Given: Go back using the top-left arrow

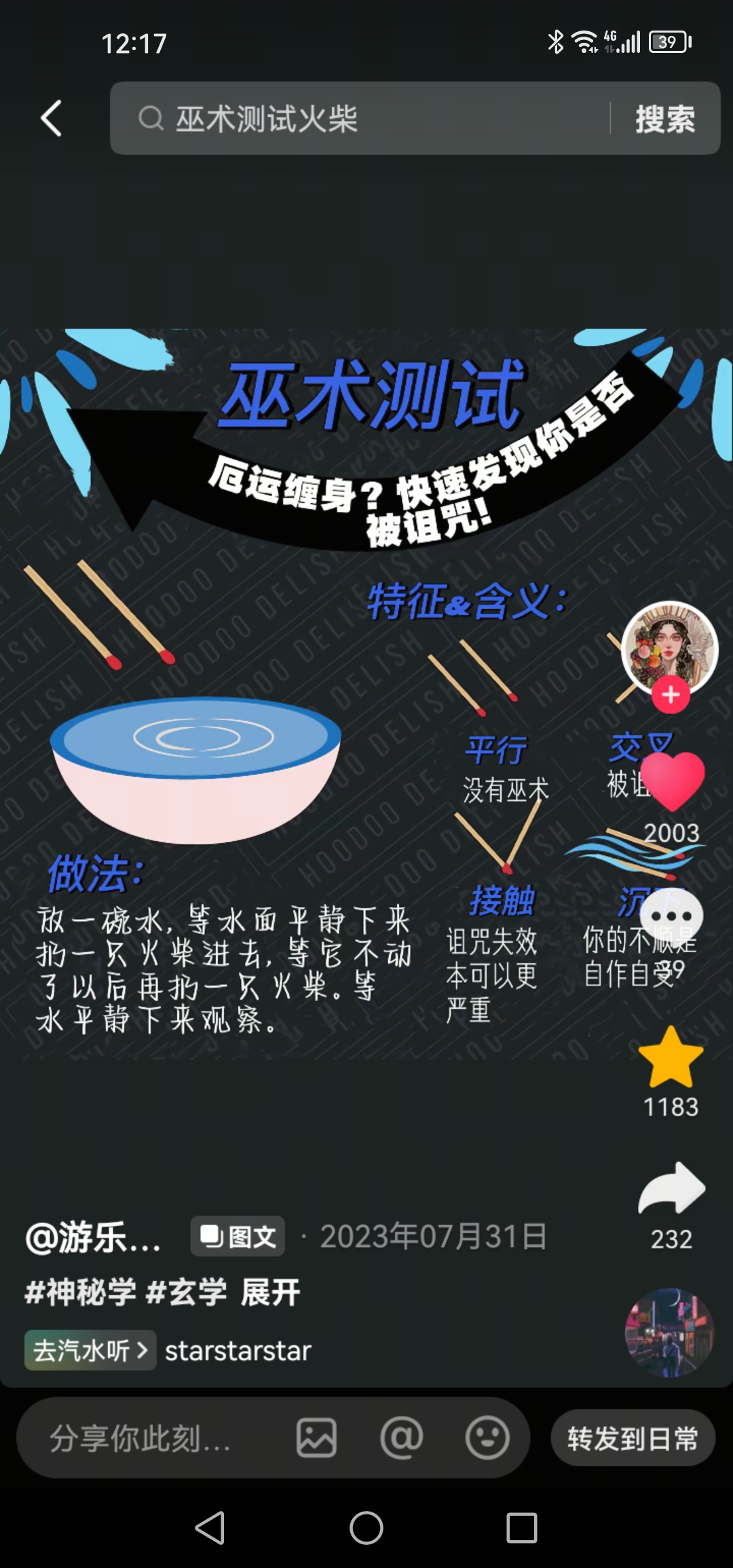Looking at the screenshot, I should pos(52,118).
